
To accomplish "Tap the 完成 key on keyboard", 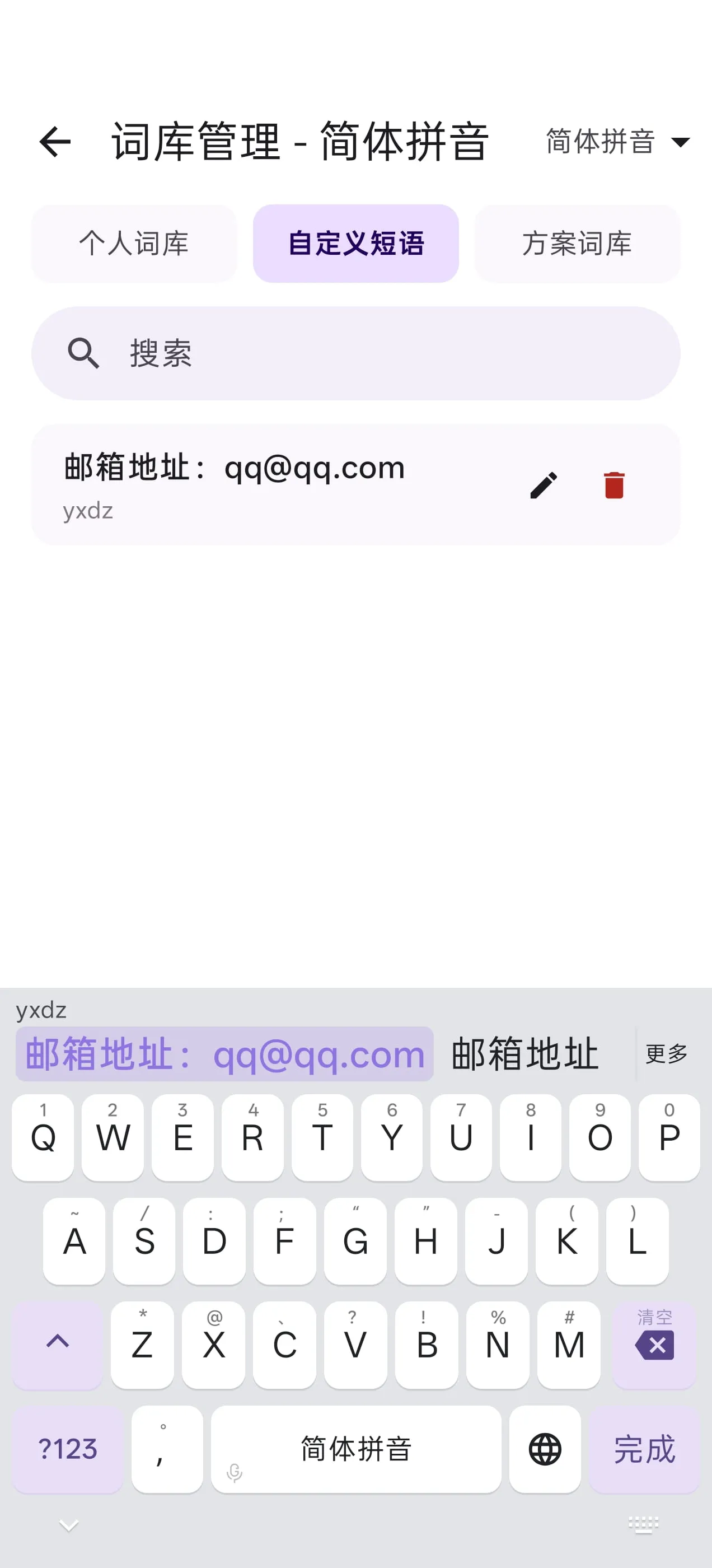I will (644, 1449).
